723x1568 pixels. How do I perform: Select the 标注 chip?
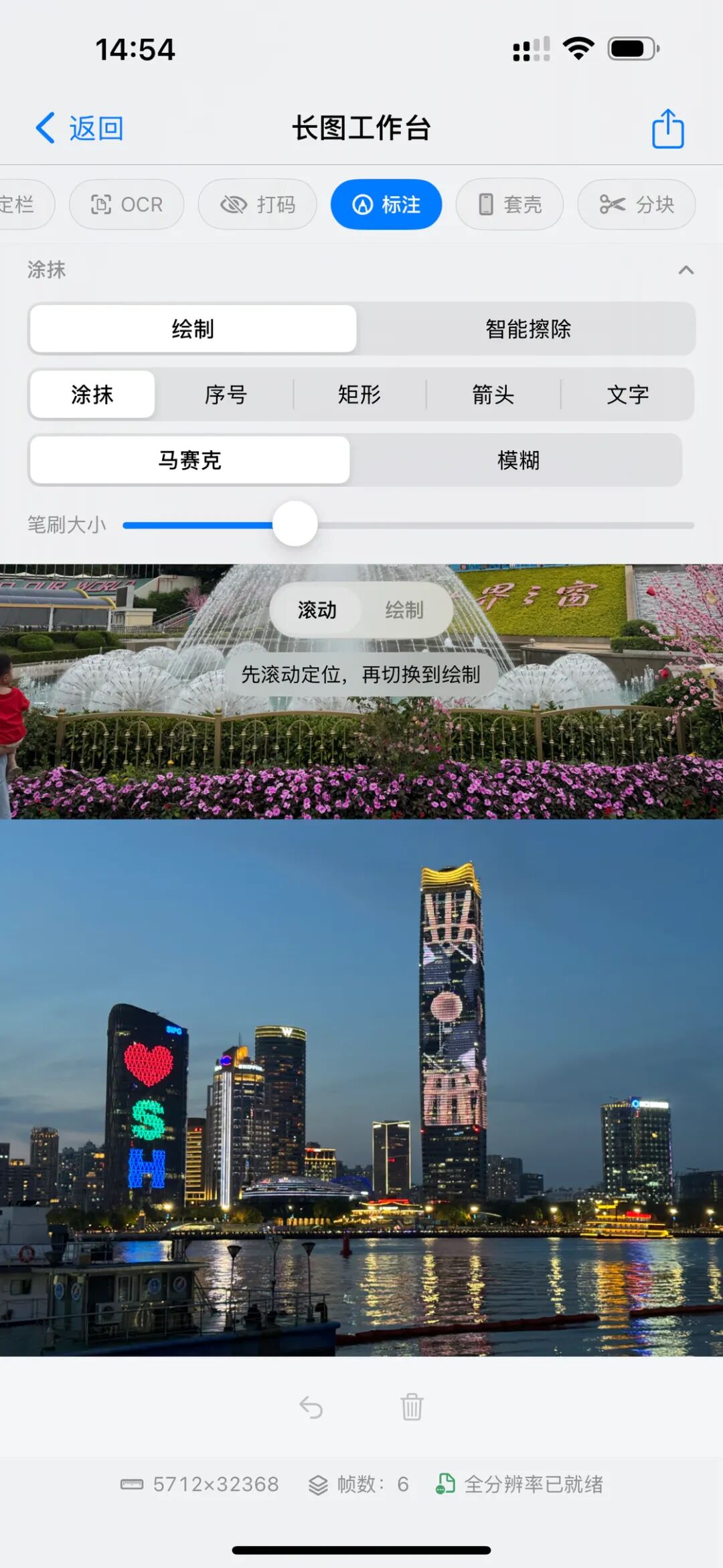tap(386, 204)
